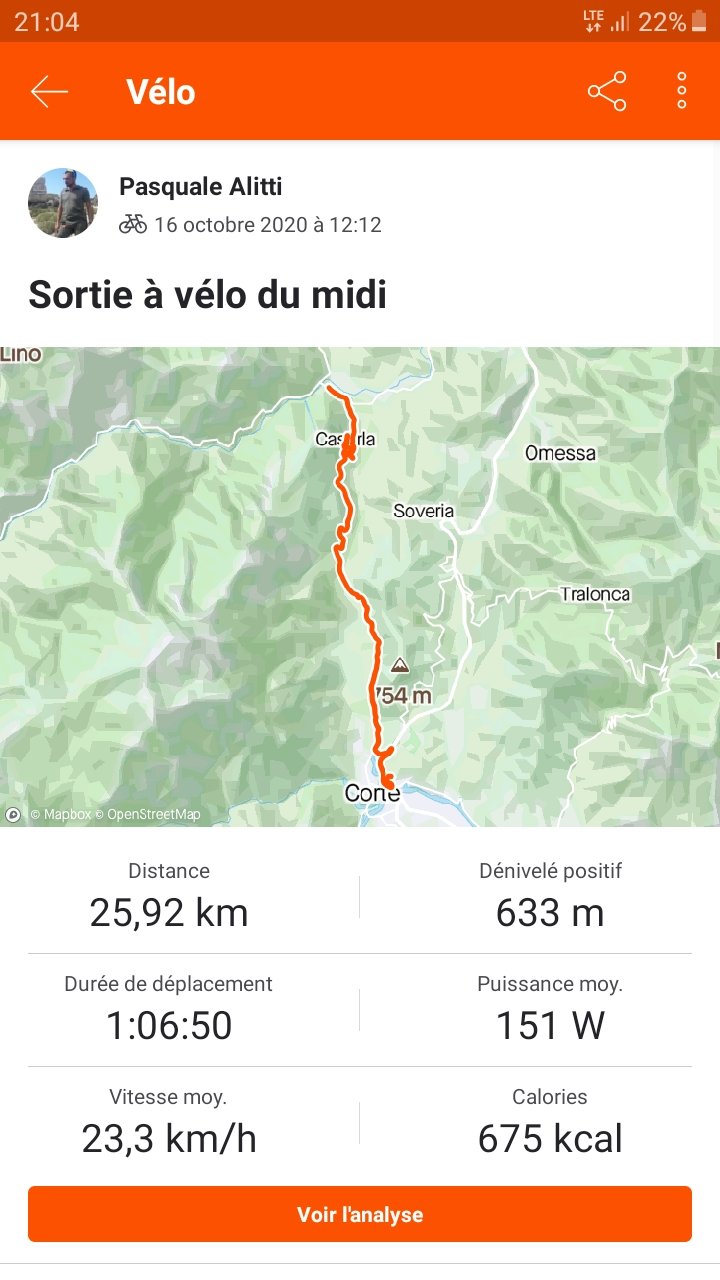Screen dimensions: 720x1280
Task: Go back using the arrow
Action: [x=49, y=92]
